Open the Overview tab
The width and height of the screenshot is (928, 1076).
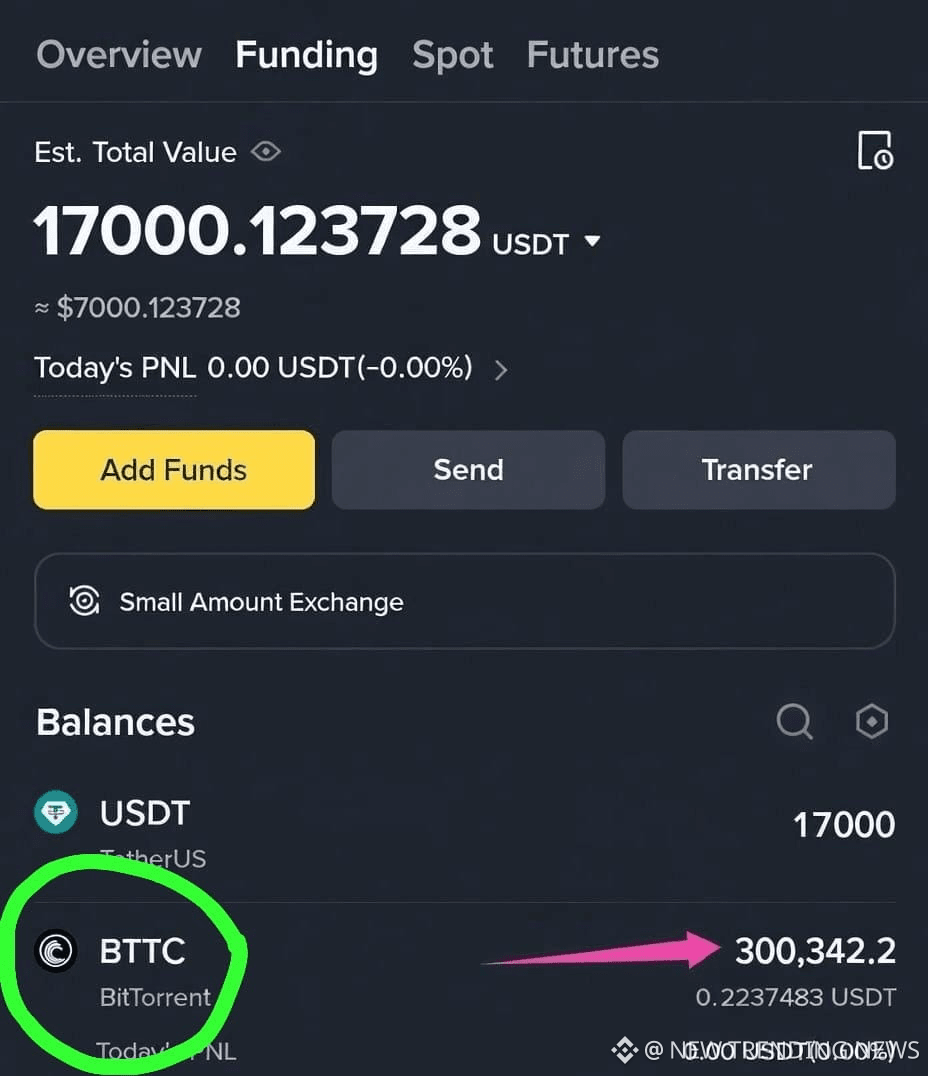(x=118, y=55)
